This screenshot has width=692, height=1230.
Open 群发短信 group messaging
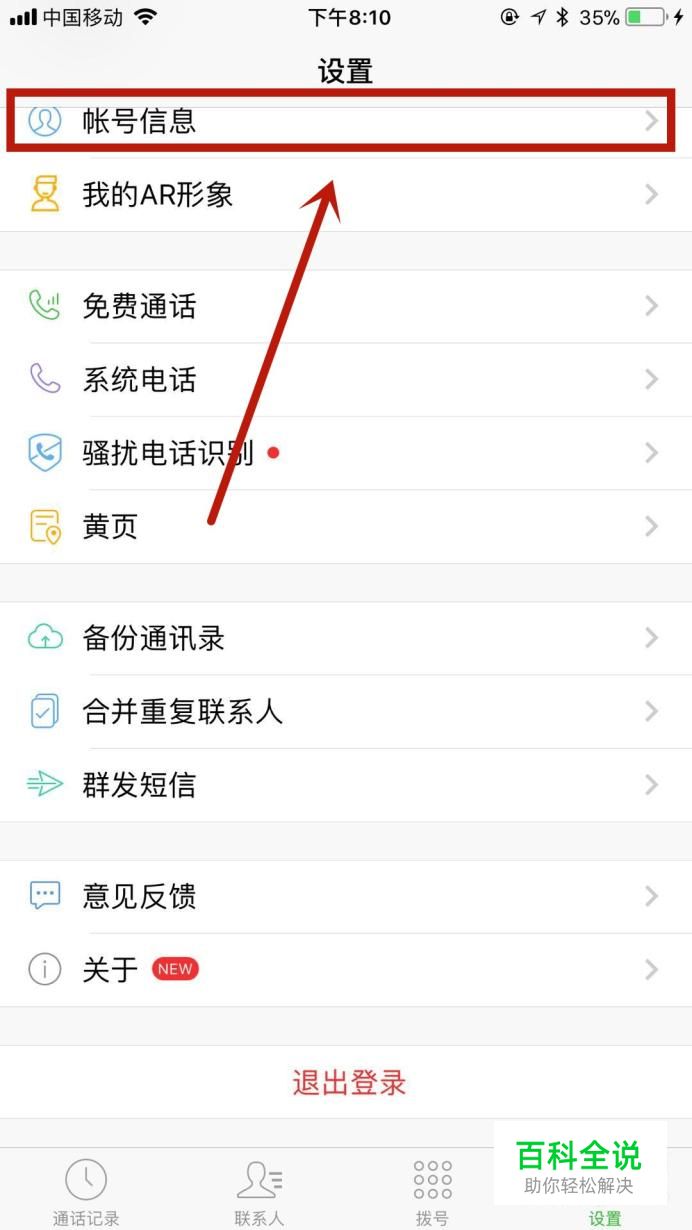coord(346,785)
